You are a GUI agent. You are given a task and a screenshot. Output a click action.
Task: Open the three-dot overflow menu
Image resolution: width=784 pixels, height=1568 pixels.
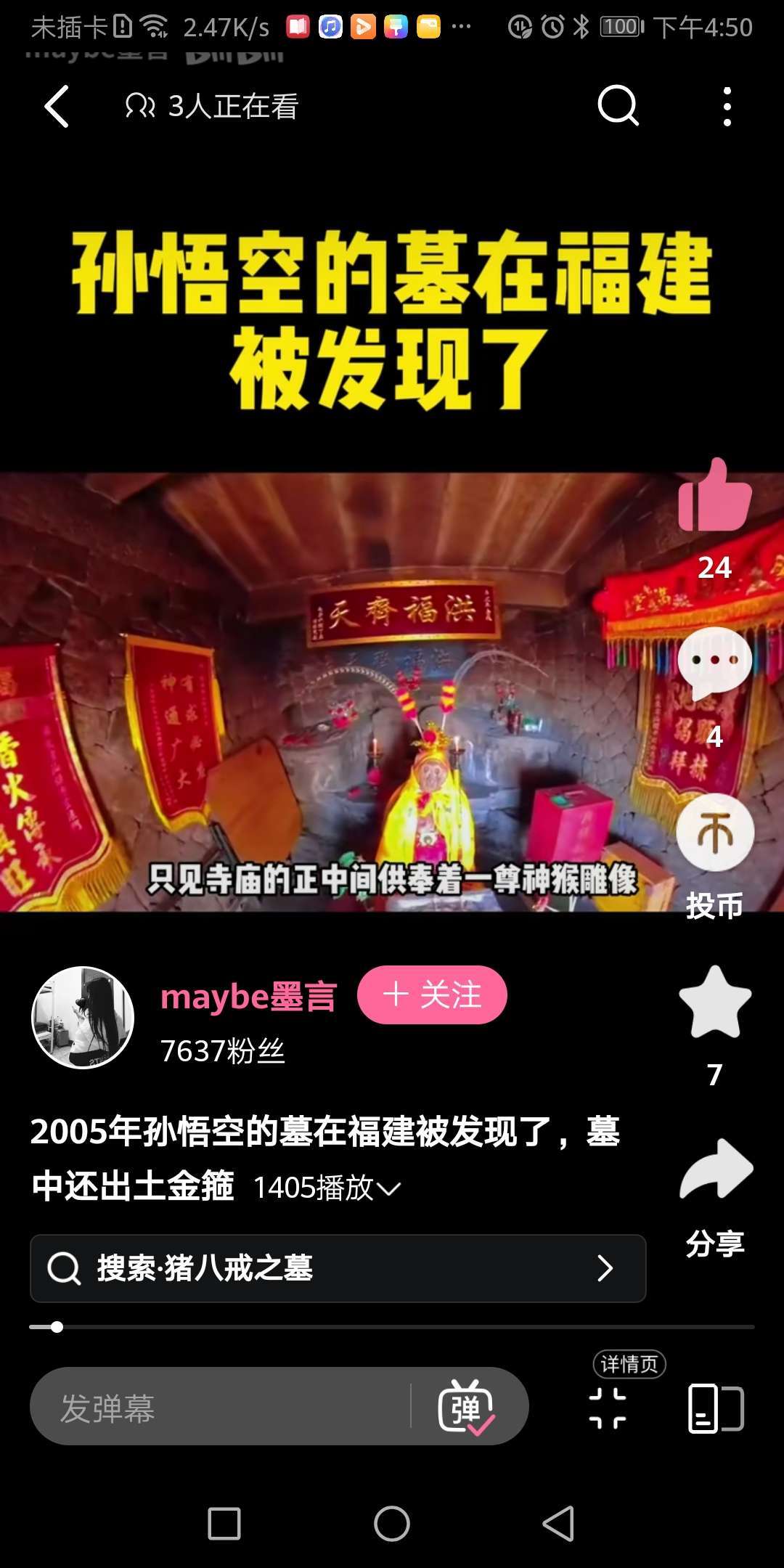coord(727,107)
